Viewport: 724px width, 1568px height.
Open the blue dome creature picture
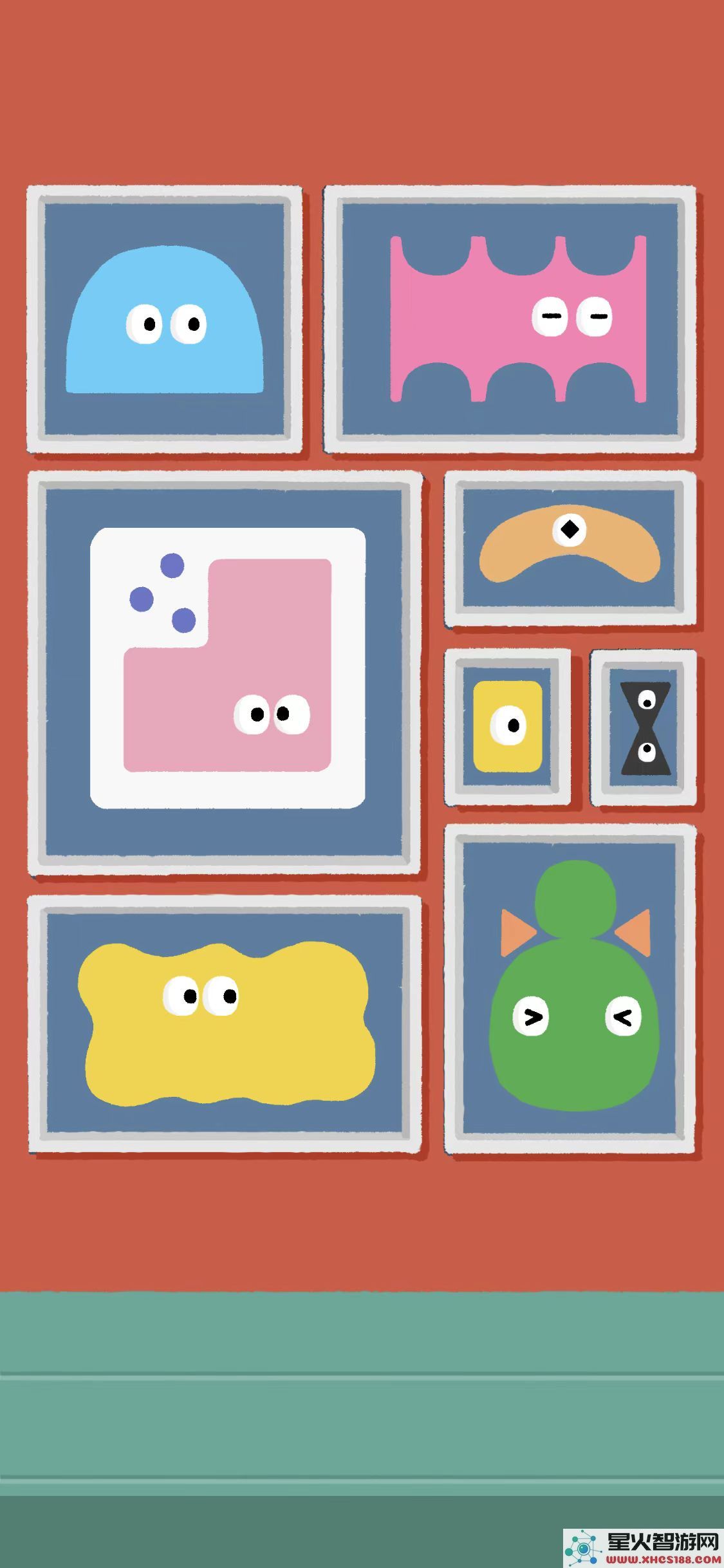[x=165, y=320]
